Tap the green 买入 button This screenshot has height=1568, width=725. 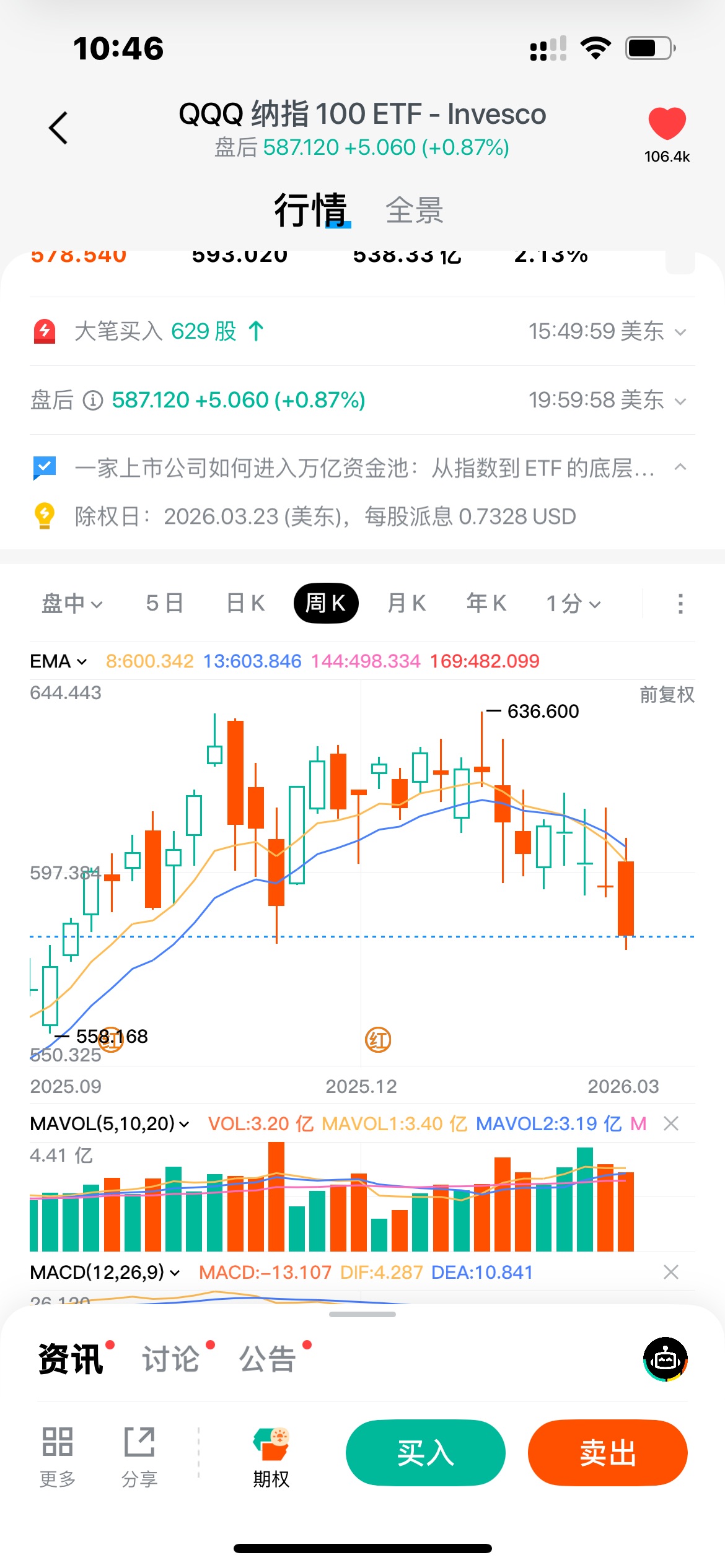426,1453
